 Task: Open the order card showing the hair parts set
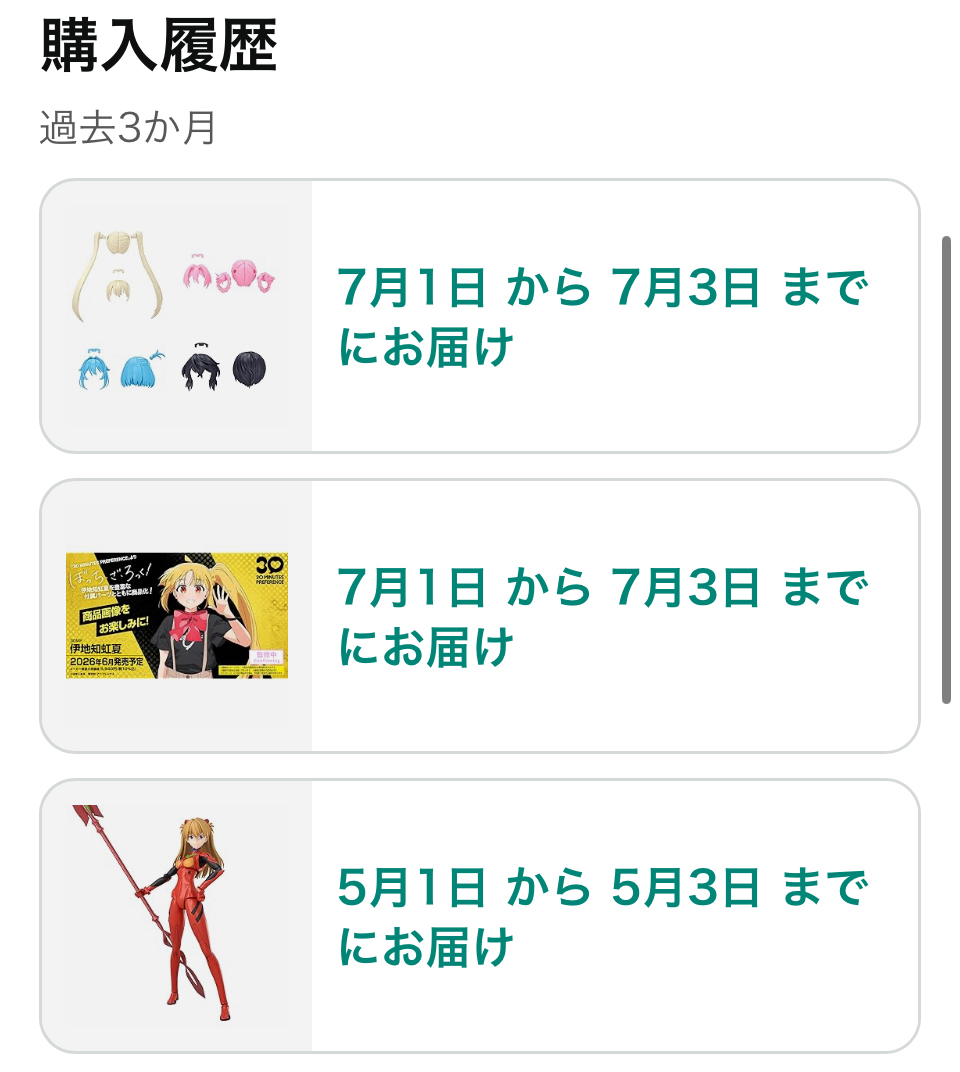tap(479, 316)
